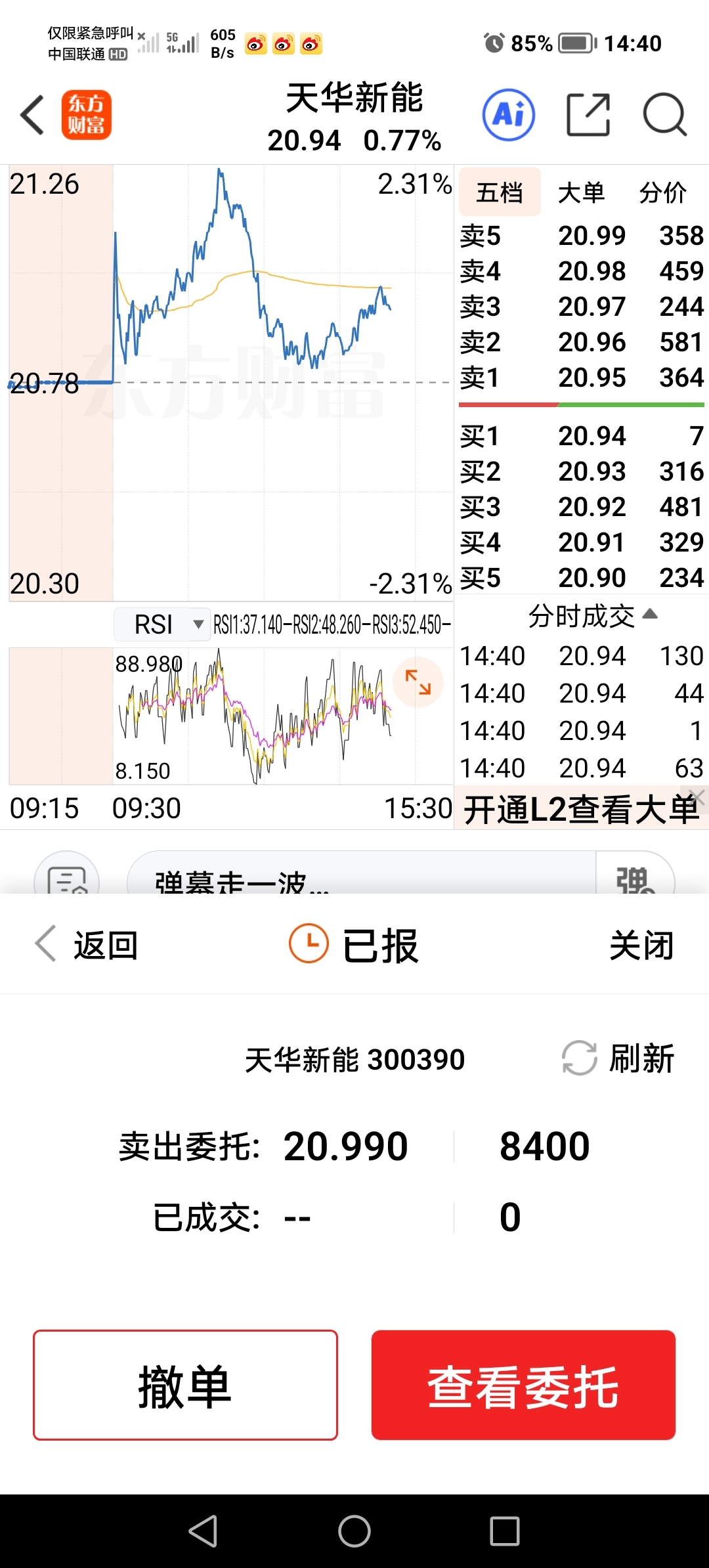This screenshot has height=1568, width=709.
Task: Tap the system home button
Action: [x=354, y=1531]
